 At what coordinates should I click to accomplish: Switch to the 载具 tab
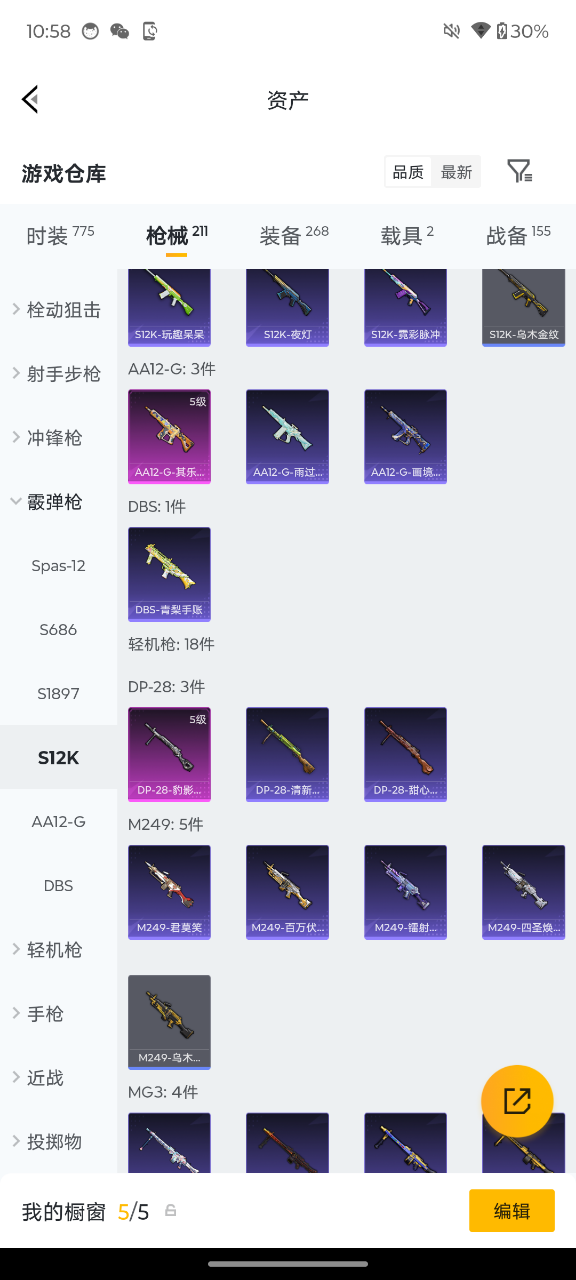407,235
